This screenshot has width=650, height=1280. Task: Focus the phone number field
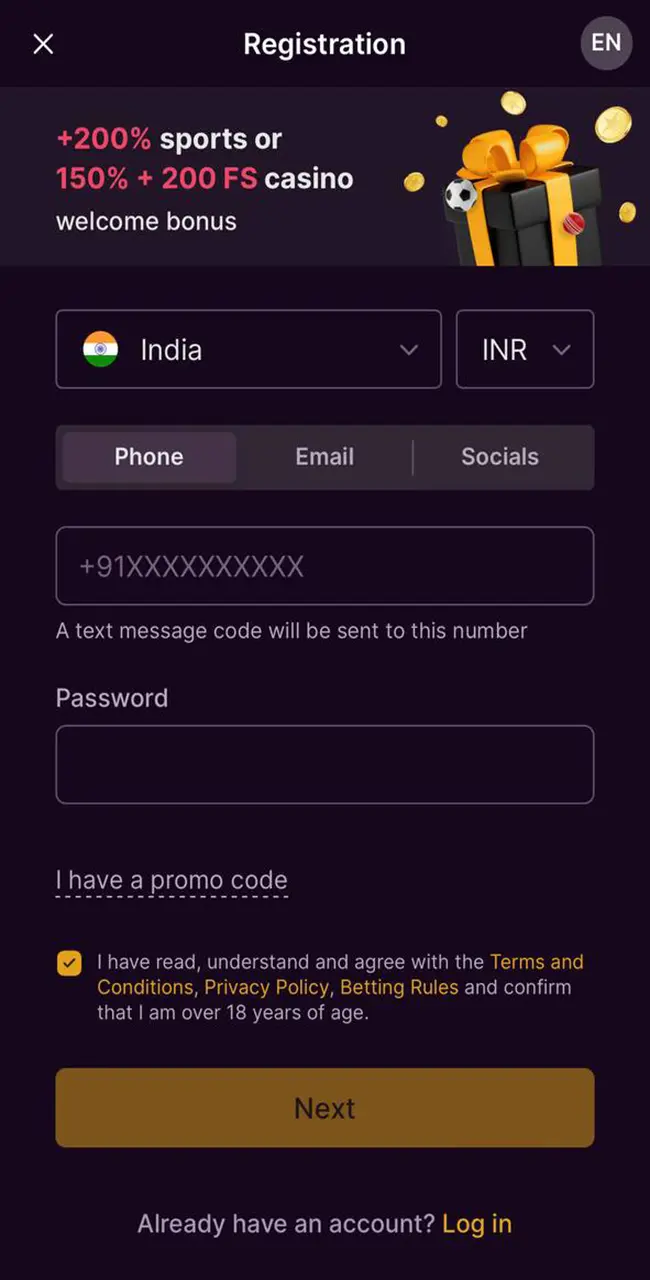[324, 566]
